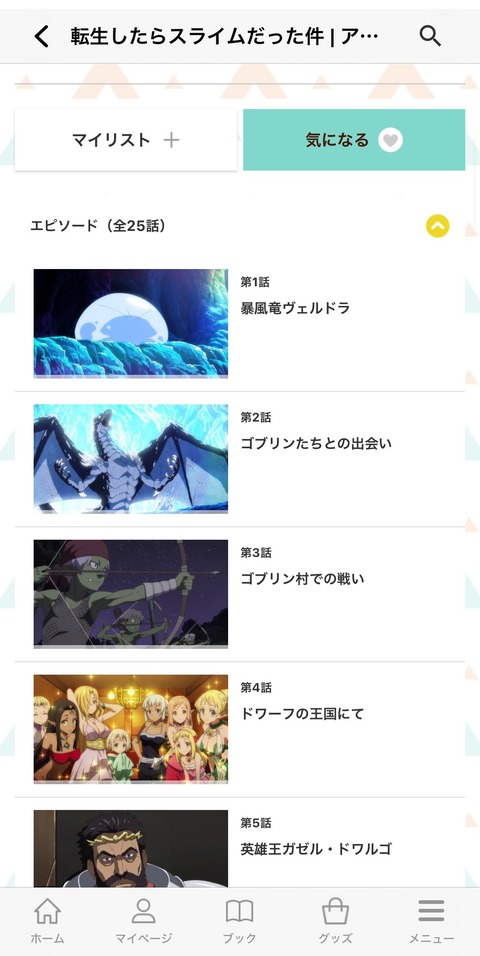Open episode 2 ゴブリンたちとの出会い
The width and height of the screenshot is (480, 956).
tap(240, 459)
